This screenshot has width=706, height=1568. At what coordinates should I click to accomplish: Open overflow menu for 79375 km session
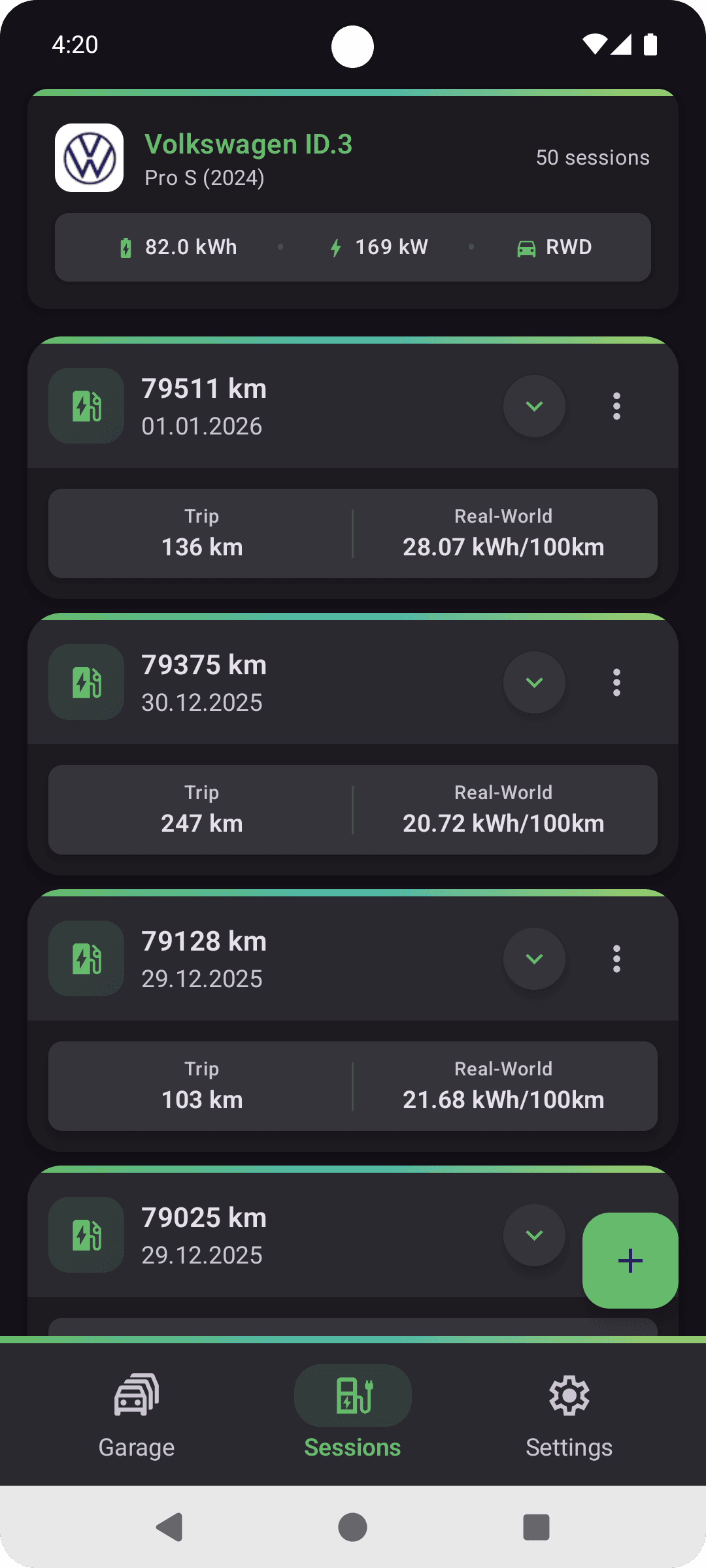point(616,682)
